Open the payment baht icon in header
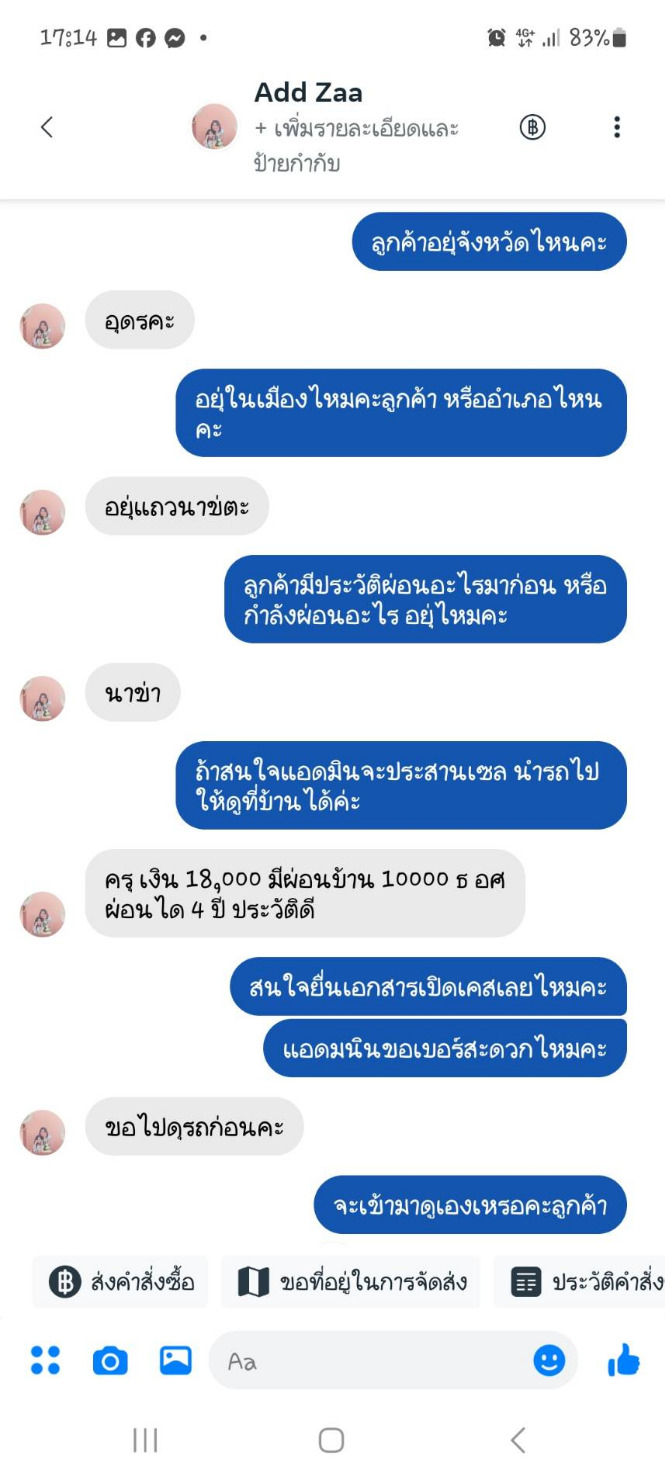 tap(532, 127)
